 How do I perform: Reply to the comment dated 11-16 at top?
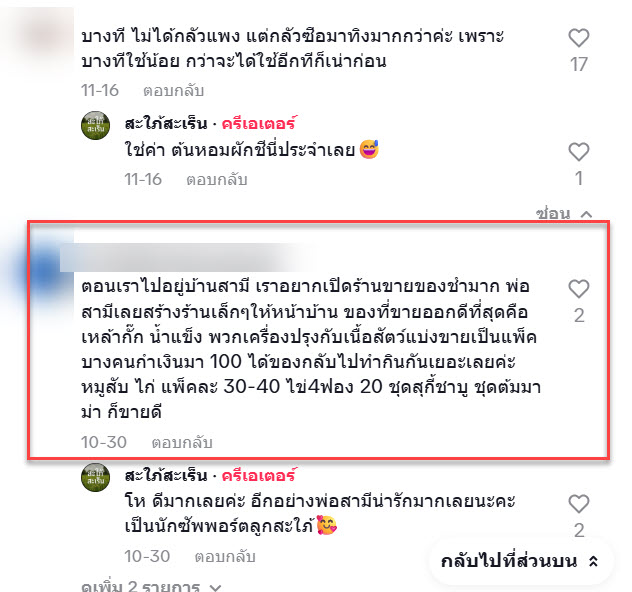[173, 91]
